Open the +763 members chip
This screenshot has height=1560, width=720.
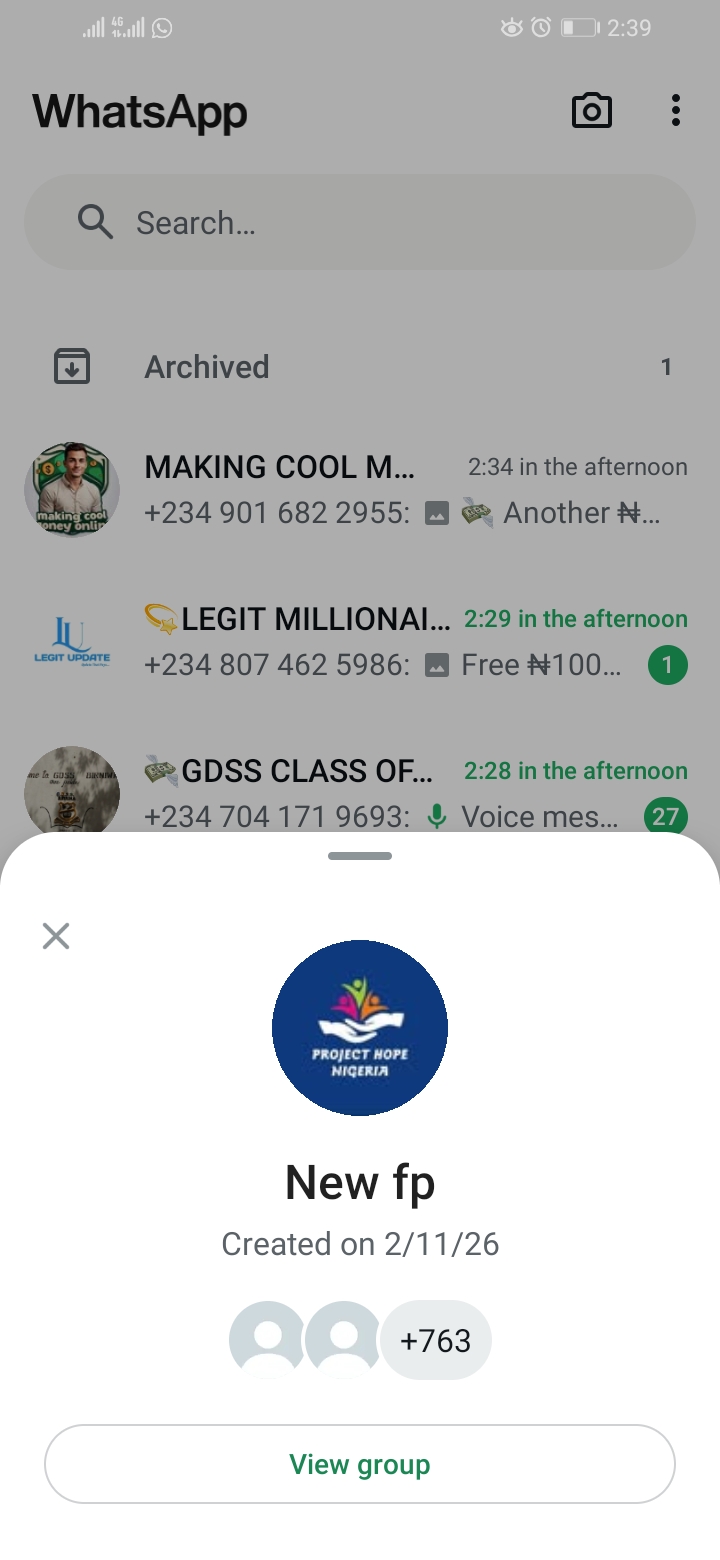[435, 1340]
